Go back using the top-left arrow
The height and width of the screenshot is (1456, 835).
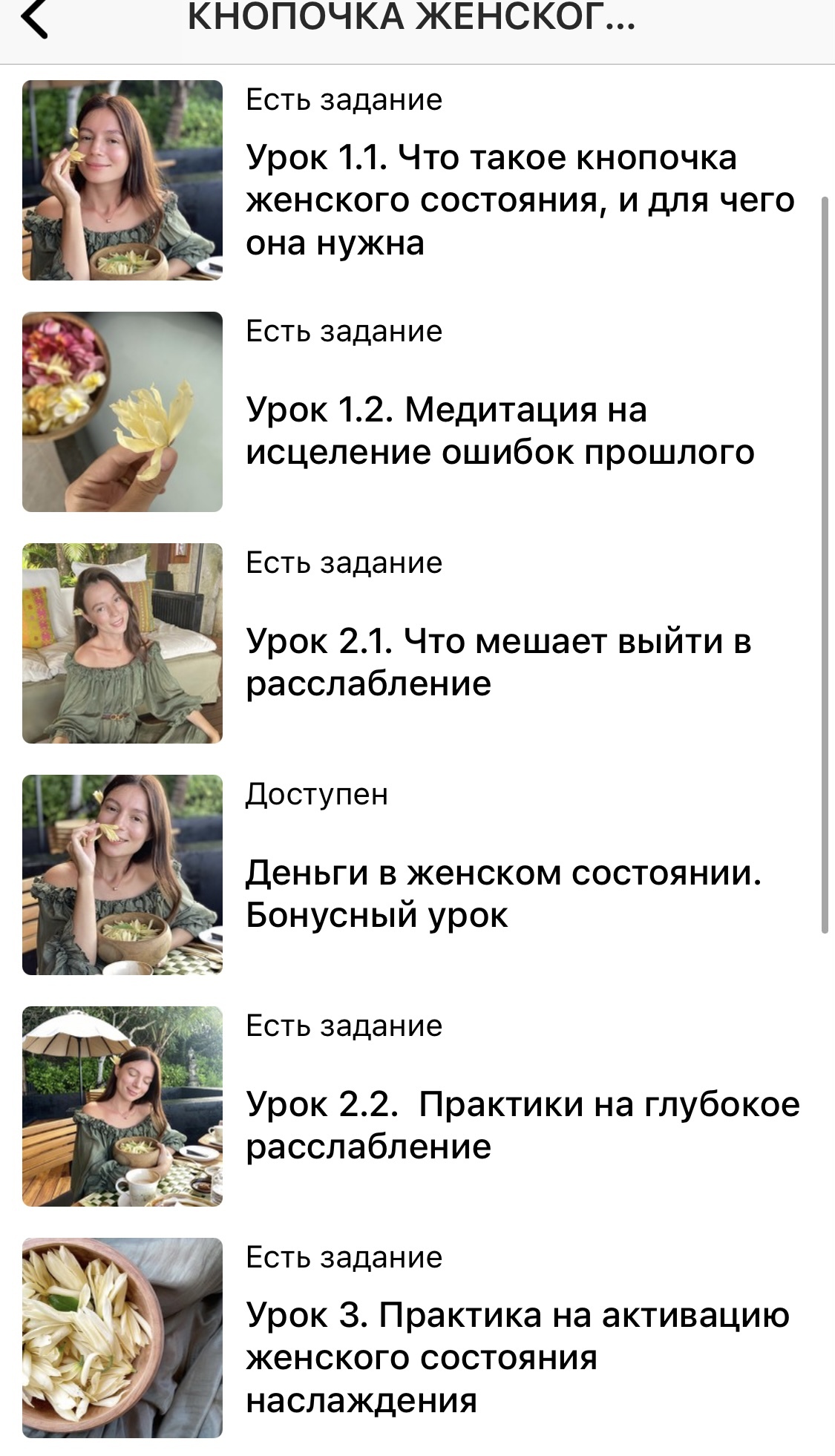tap(35, 20)
